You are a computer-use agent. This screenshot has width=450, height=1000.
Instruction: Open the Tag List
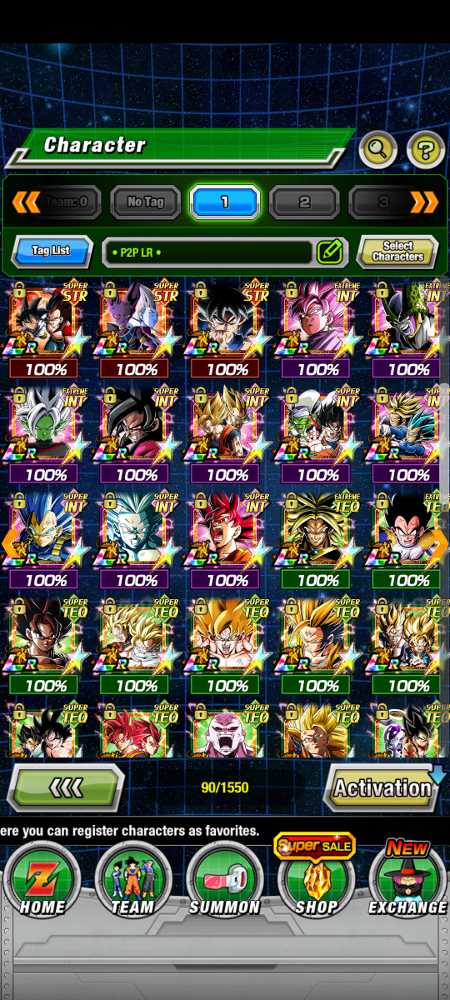[x=52, y=251]
